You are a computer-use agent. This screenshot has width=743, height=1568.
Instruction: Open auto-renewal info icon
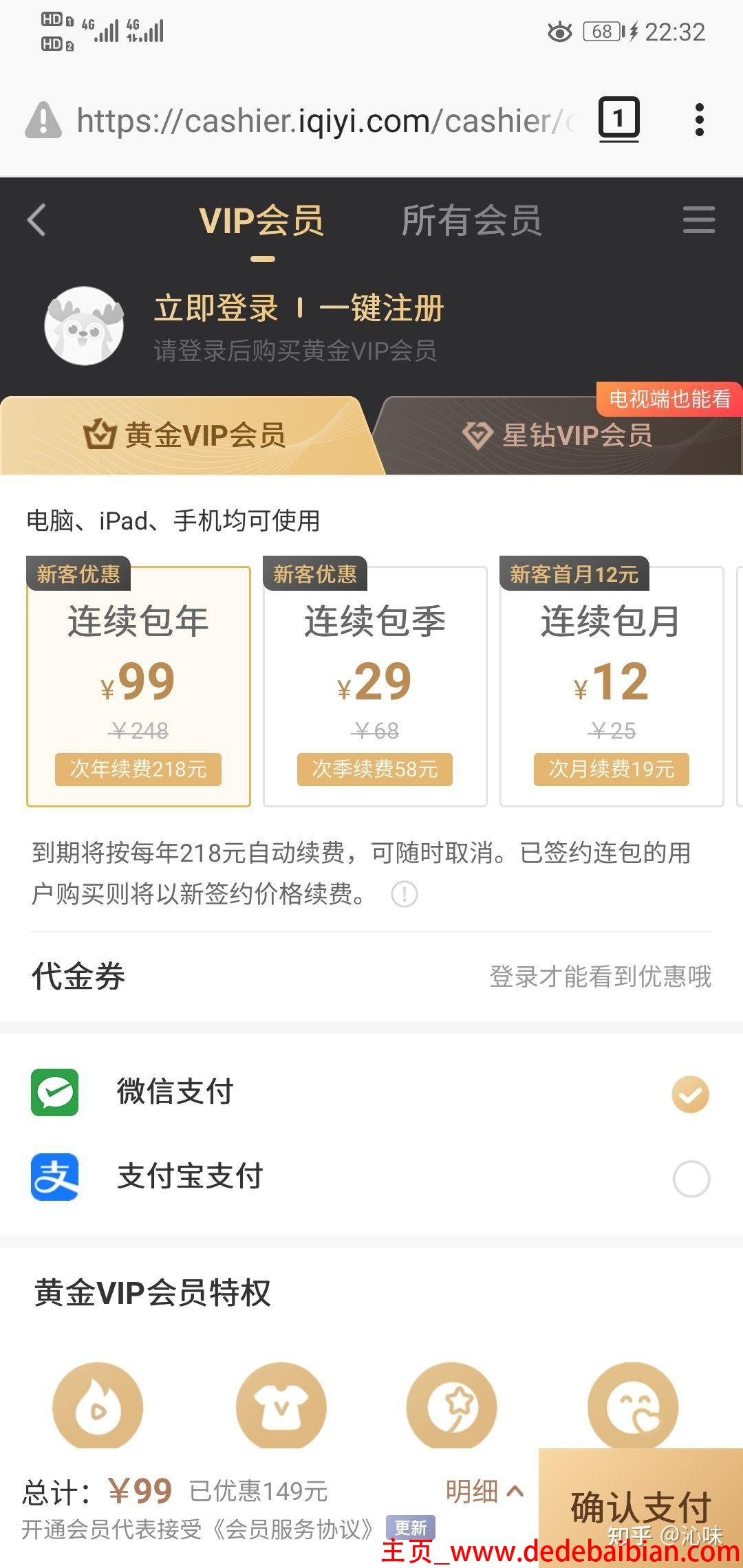click(x=404, y=895)
